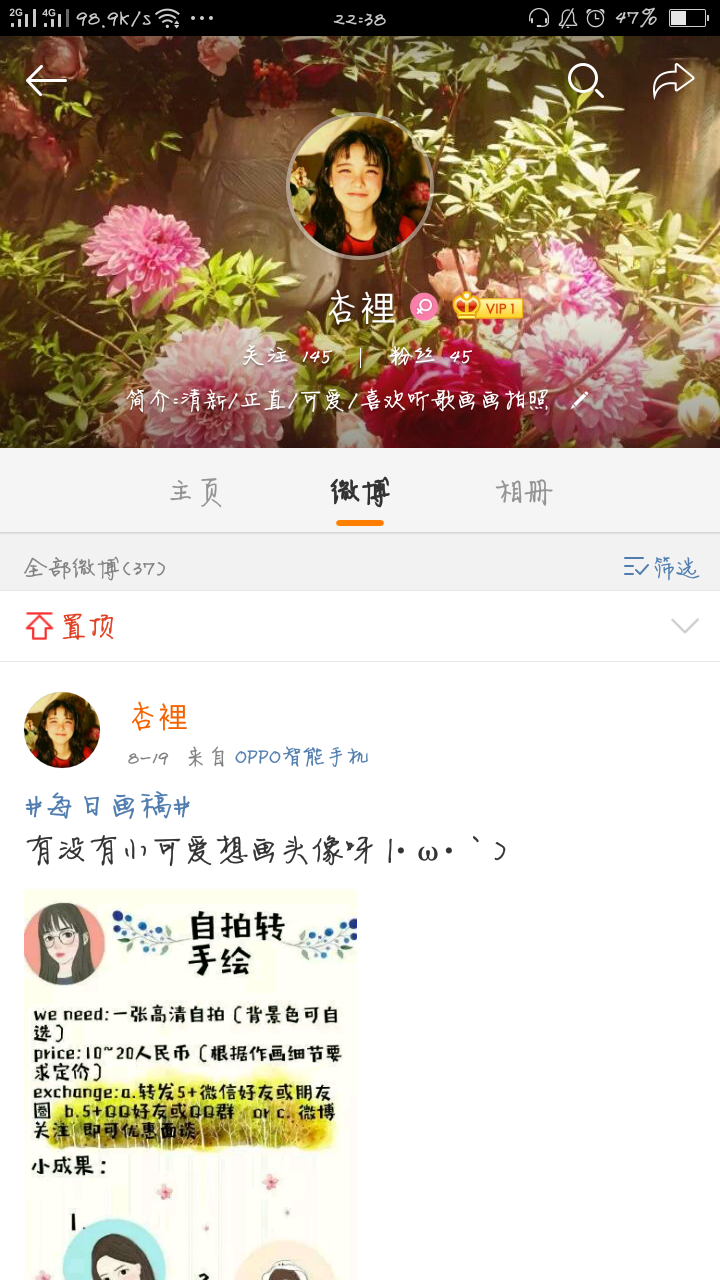Expand the pinned post dropdown chevron
The image size is (720, 1280).
685,626
